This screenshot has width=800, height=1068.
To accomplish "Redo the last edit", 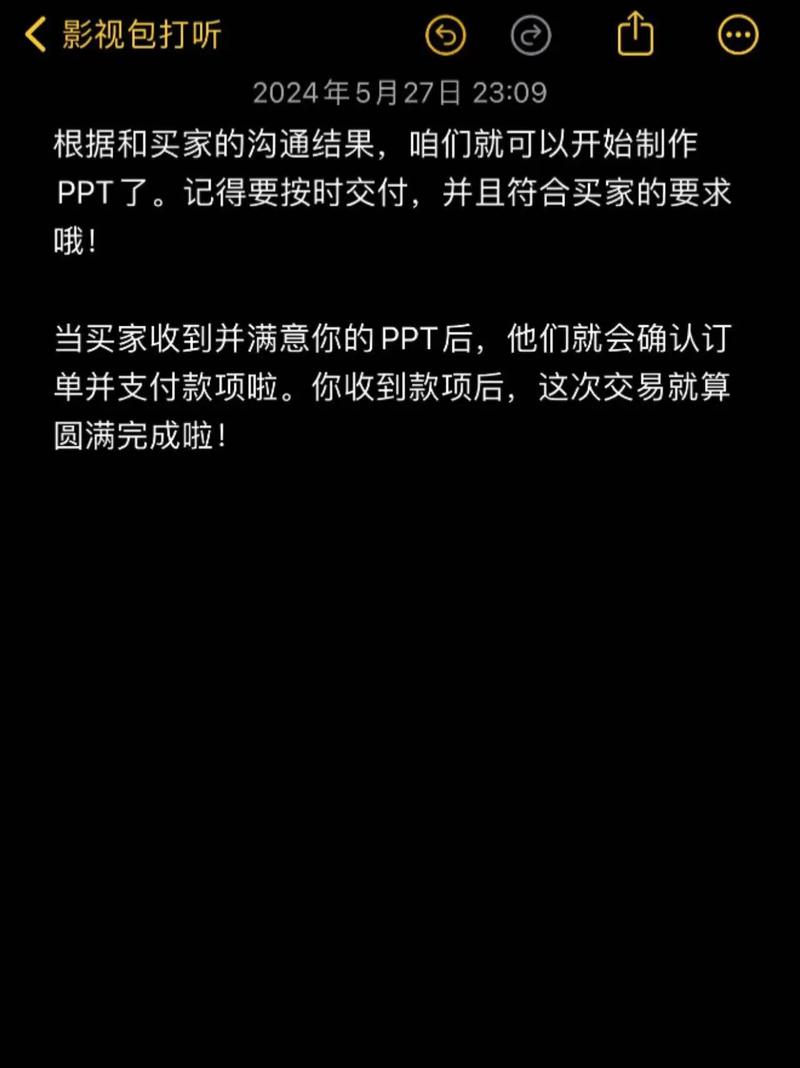I will [531, 36].
